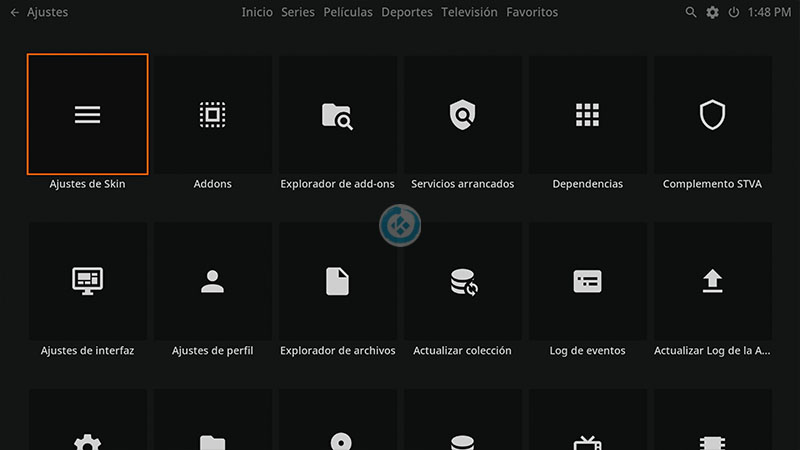This screenshot has width=800, height=450.
Task: View Dependencias
Action: click(x=587, y=115)
